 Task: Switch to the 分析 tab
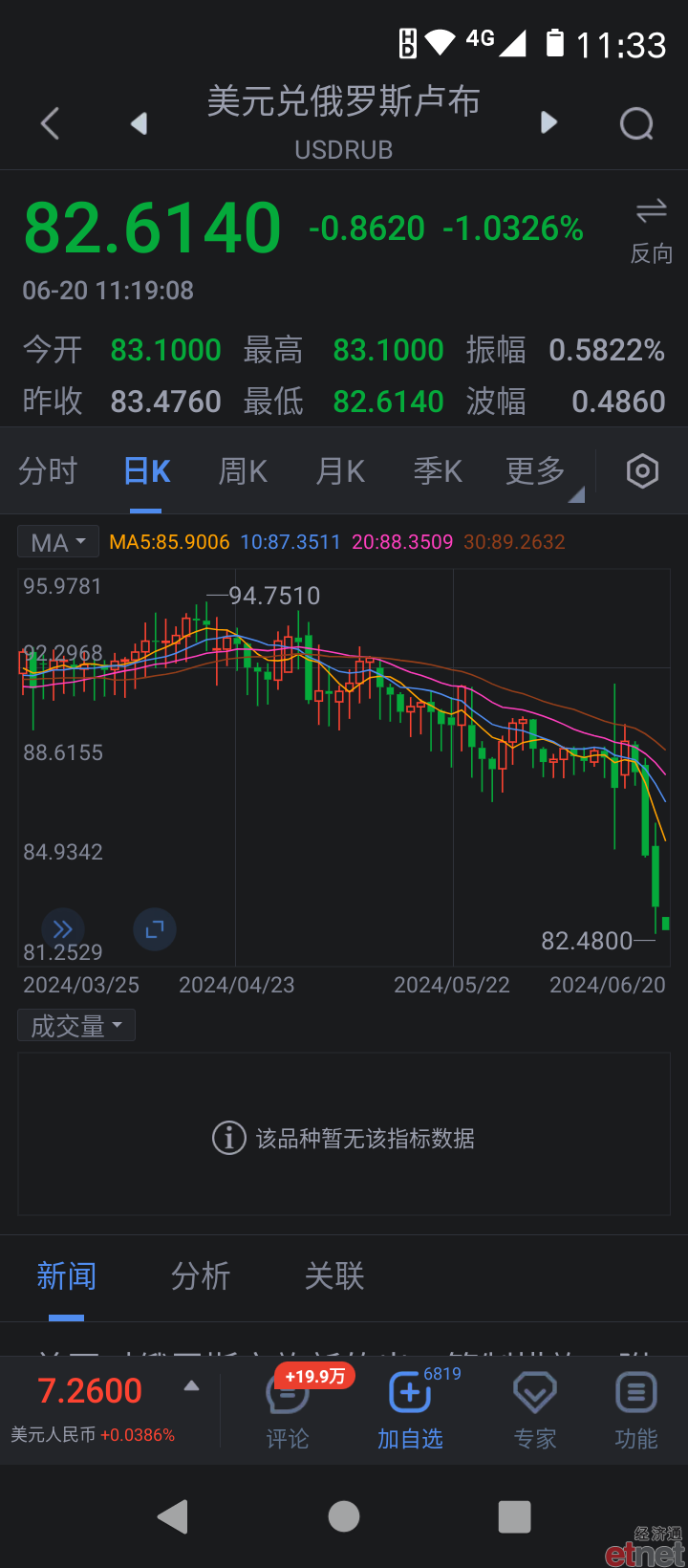click(x=201, y=1276)
